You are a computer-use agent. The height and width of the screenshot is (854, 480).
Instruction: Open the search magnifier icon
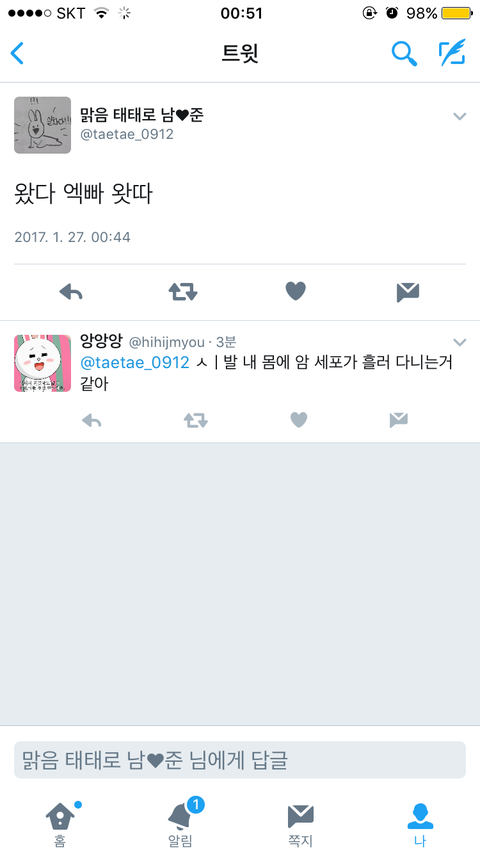coord(404,53)
